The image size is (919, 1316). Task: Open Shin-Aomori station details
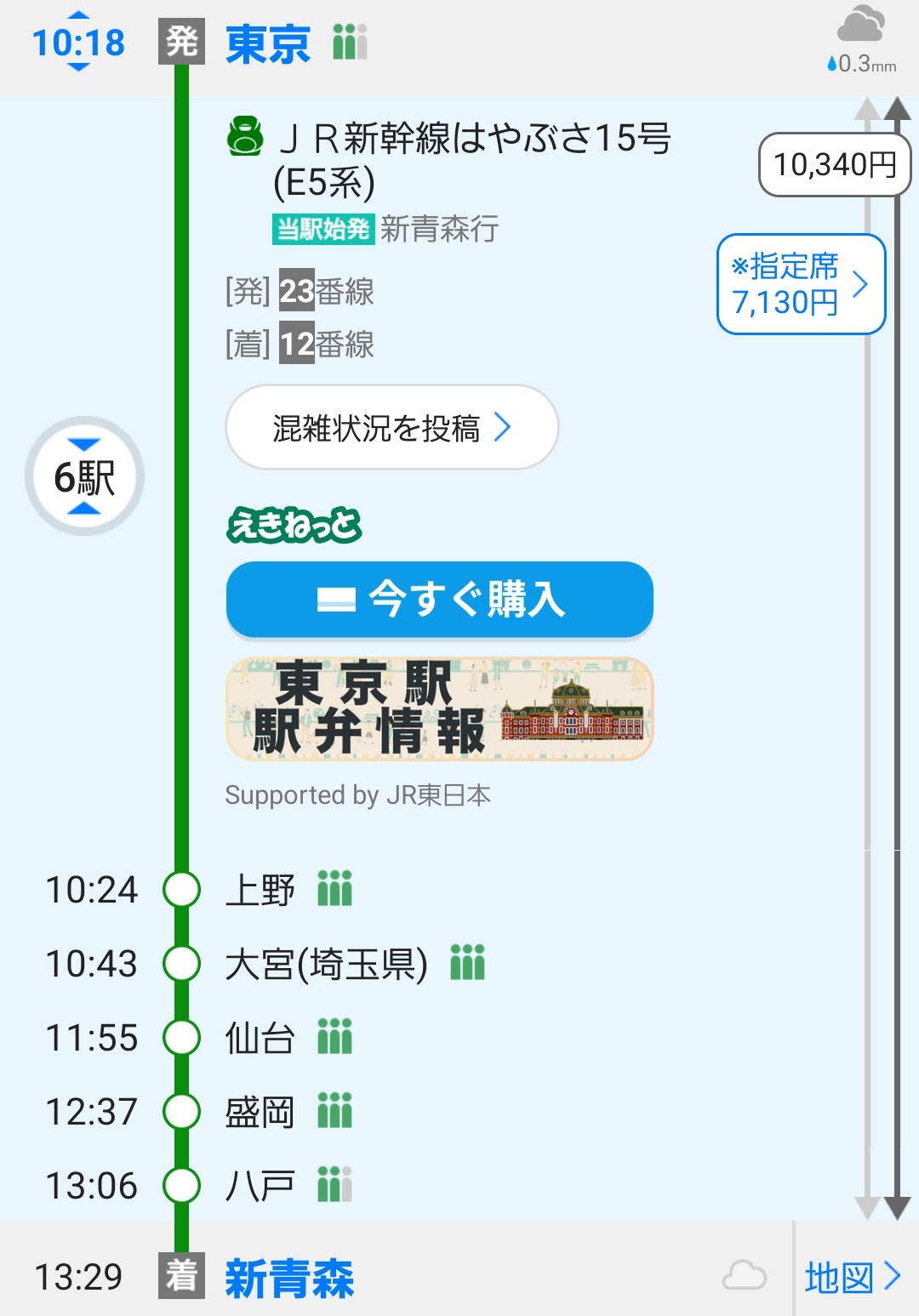[x=289, y=1278]
